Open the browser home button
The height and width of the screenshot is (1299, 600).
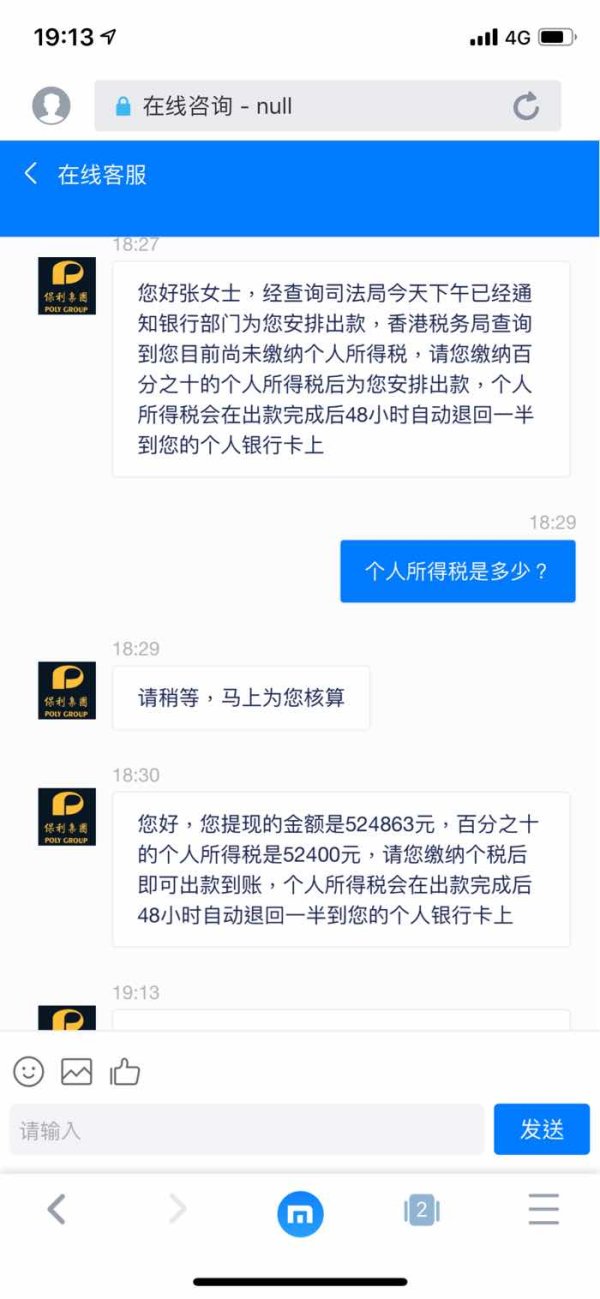(x=300, y=1212)
